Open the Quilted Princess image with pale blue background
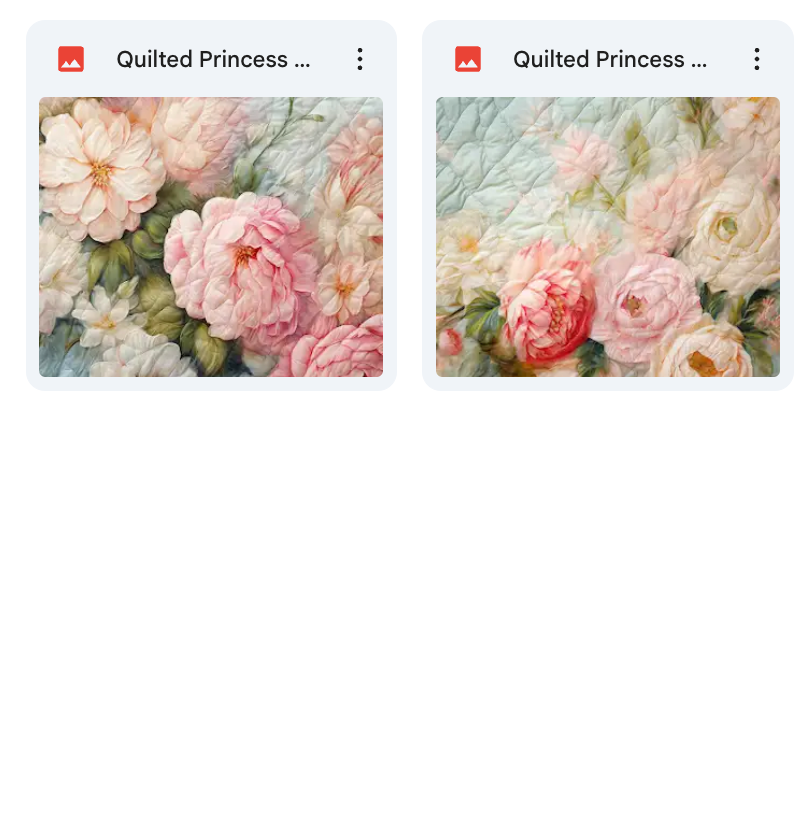Viewport: 808px width, 822px height. tap(607, 237)
